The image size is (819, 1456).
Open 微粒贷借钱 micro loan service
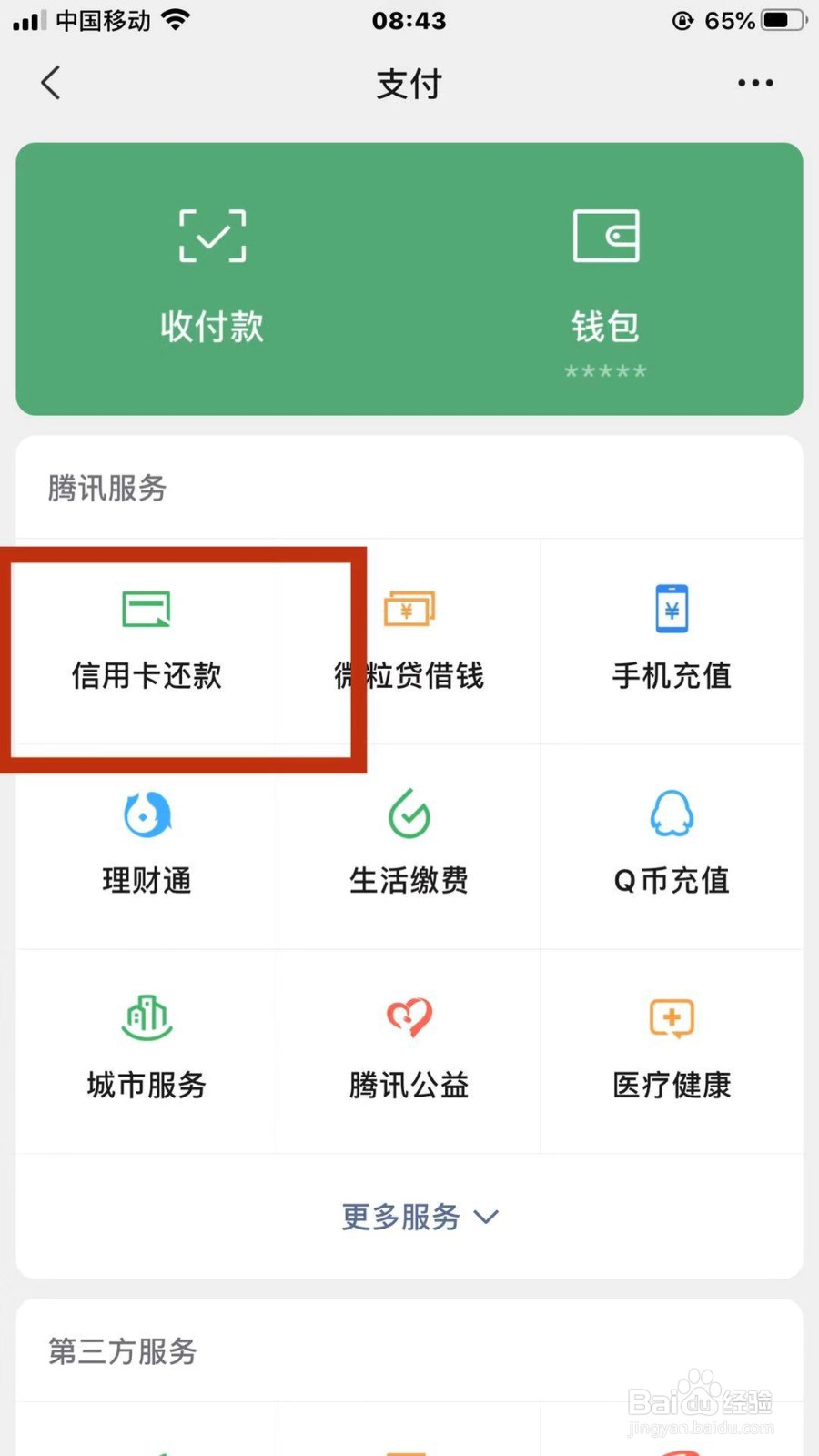tap(409, 642)
